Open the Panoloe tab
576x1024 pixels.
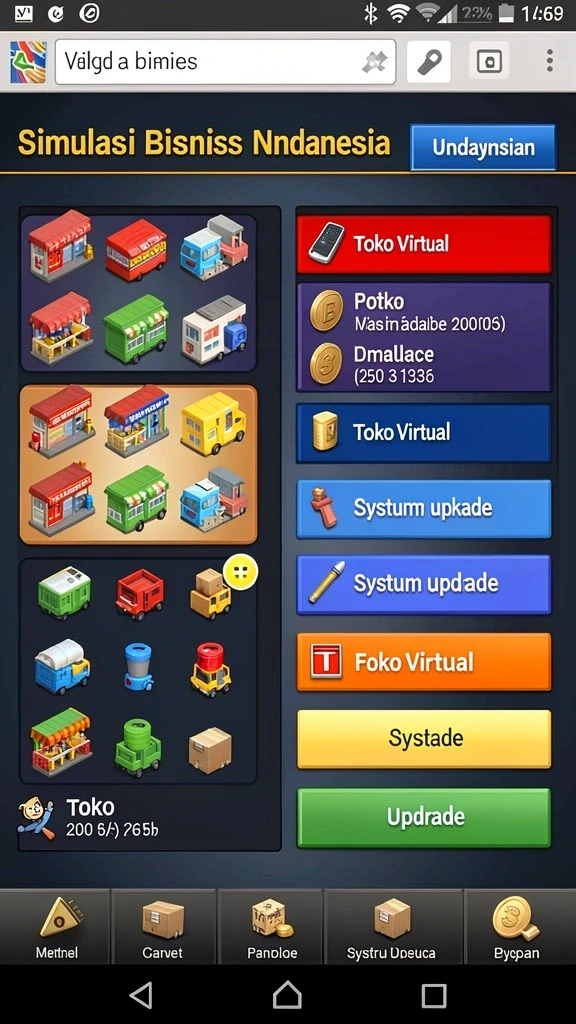271,927
